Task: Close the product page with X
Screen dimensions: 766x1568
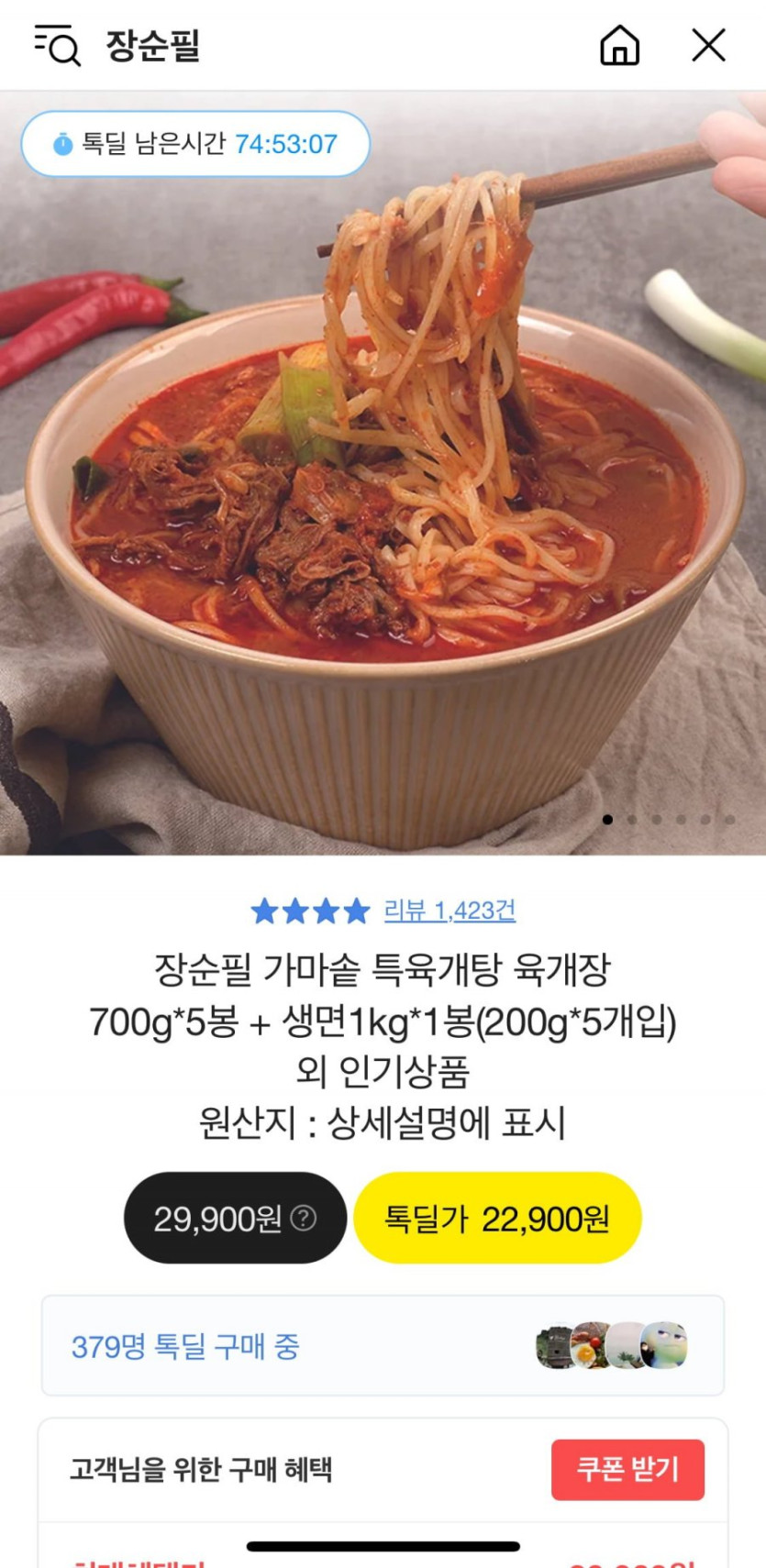Action: [x=708, y=45]
